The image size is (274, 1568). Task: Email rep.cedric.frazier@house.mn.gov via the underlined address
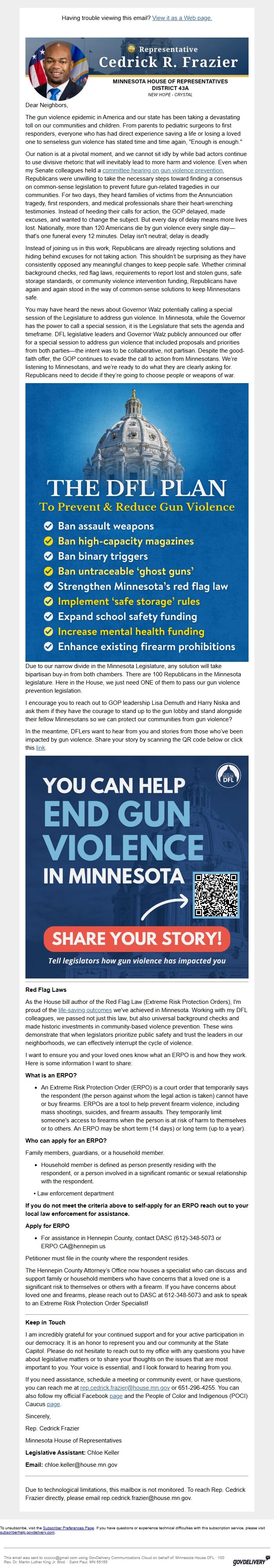tap(125, 1388)
